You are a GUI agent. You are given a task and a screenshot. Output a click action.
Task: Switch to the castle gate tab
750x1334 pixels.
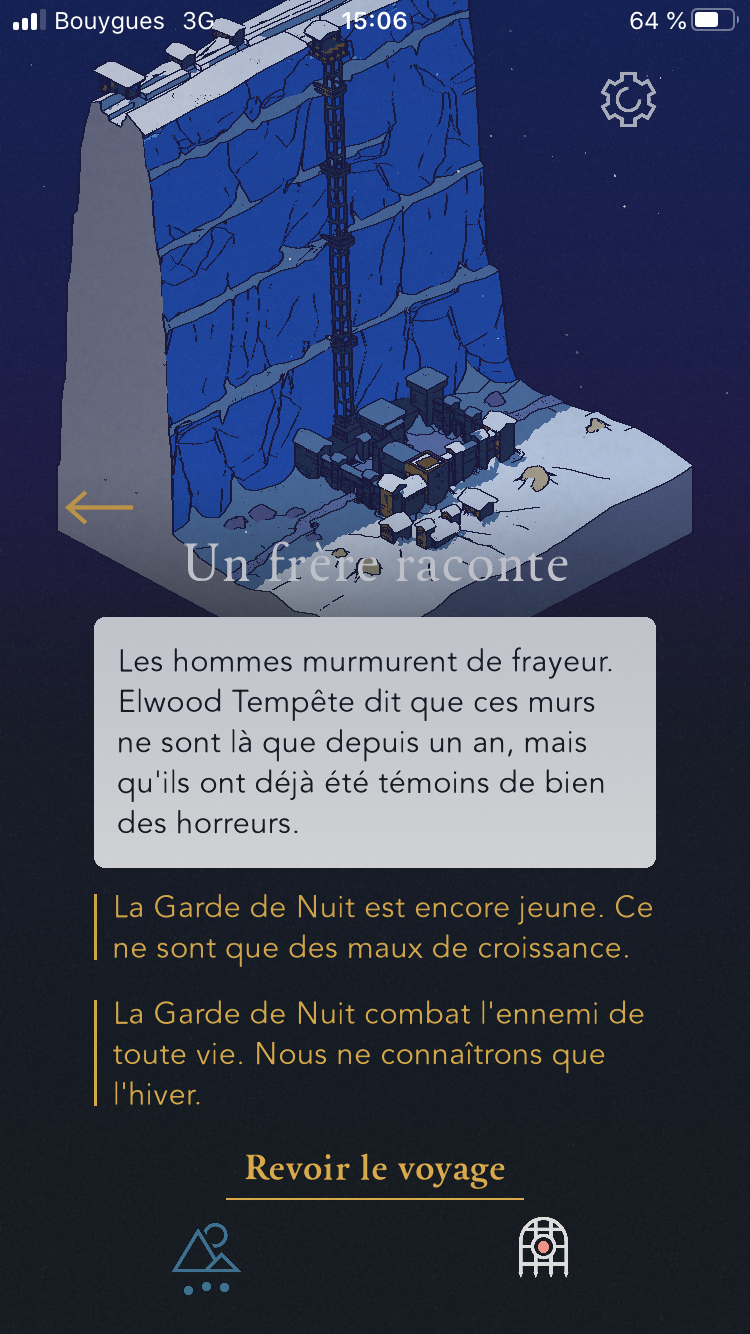[543, 1247]
